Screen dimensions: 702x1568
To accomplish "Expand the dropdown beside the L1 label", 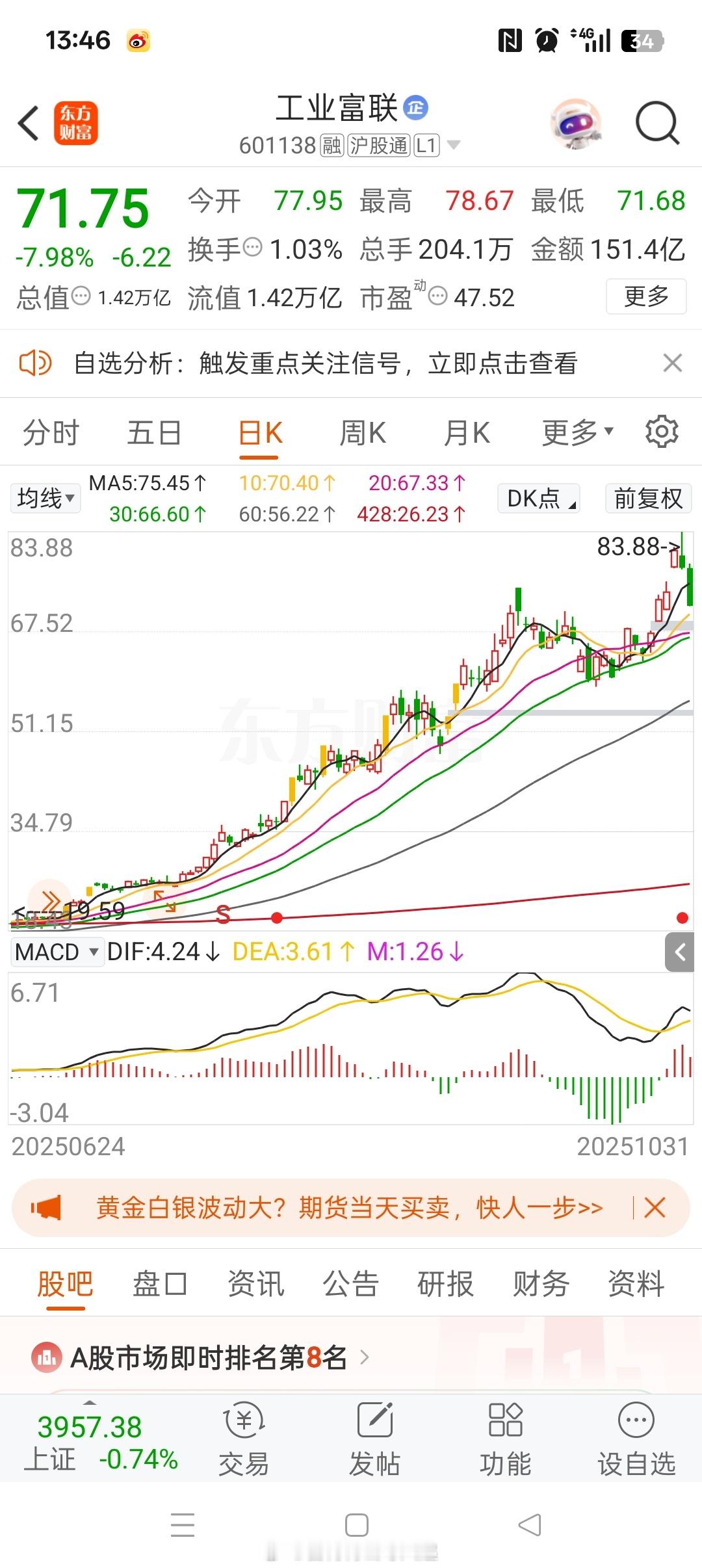I will click(455, 146).
